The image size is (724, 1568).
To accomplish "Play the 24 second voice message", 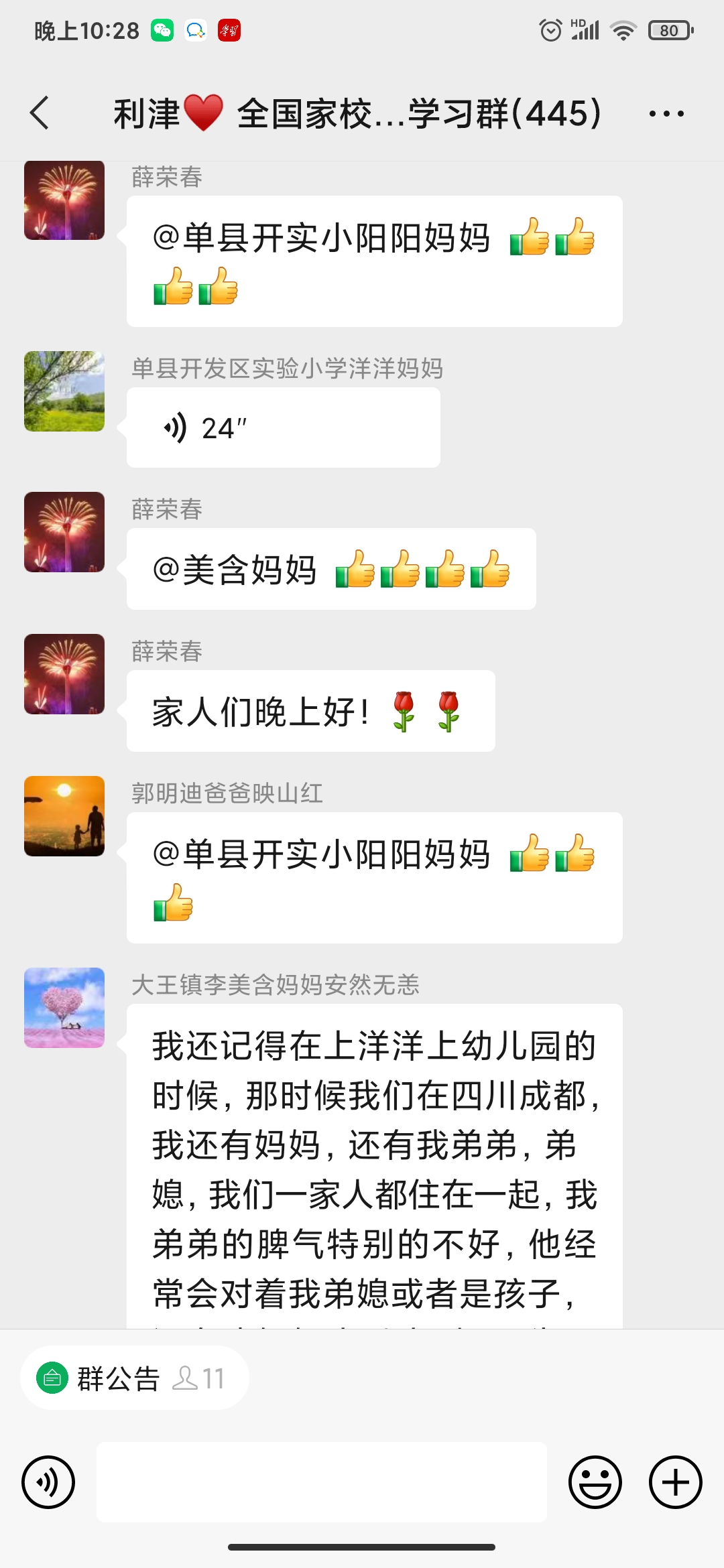I will point(282,426).
